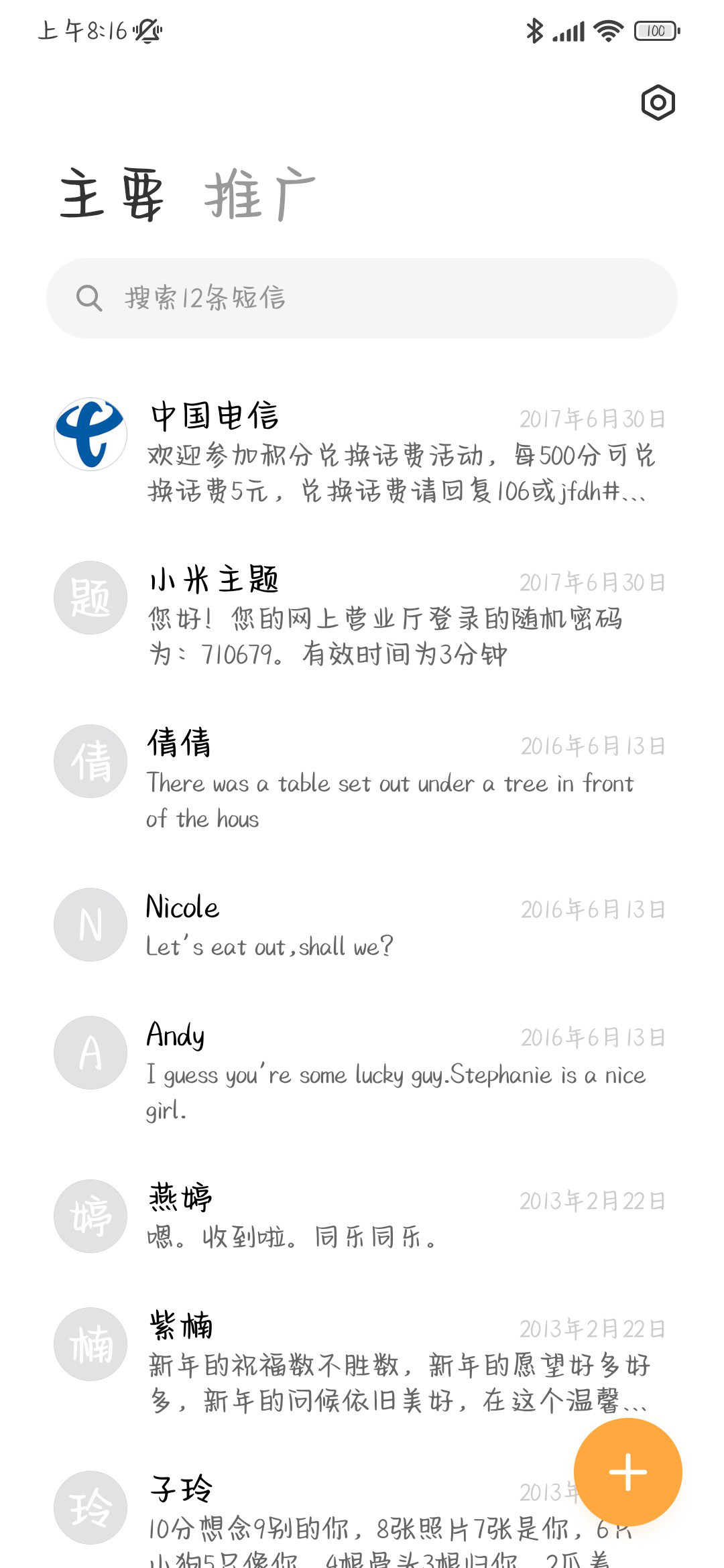Open the settings gear icon
The height and width of the screenshot is (1568, 724).
click(658, 103)
